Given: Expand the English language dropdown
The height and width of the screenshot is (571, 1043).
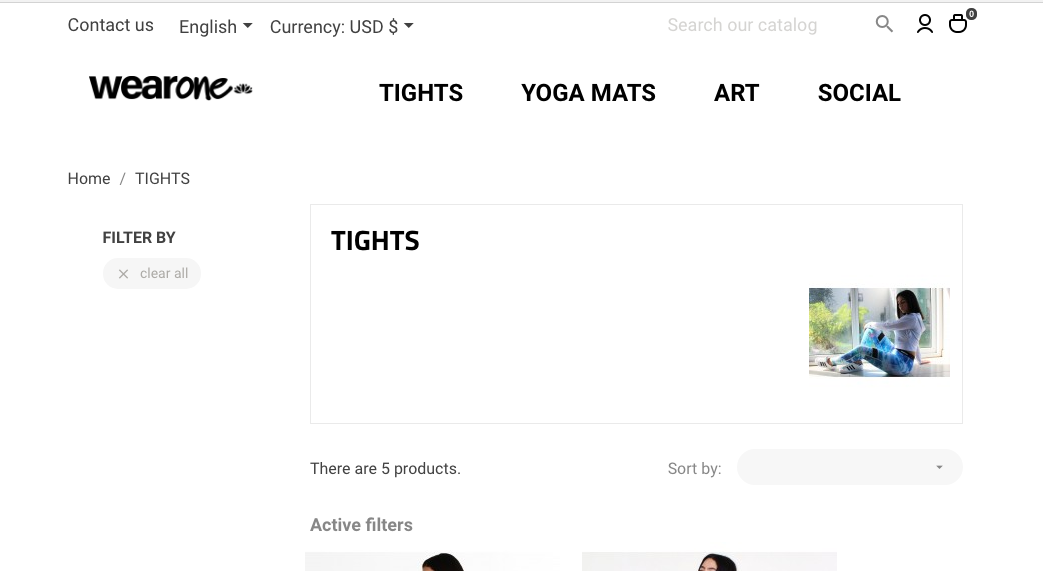Looking at the screenshot, I should click(215, 27).
